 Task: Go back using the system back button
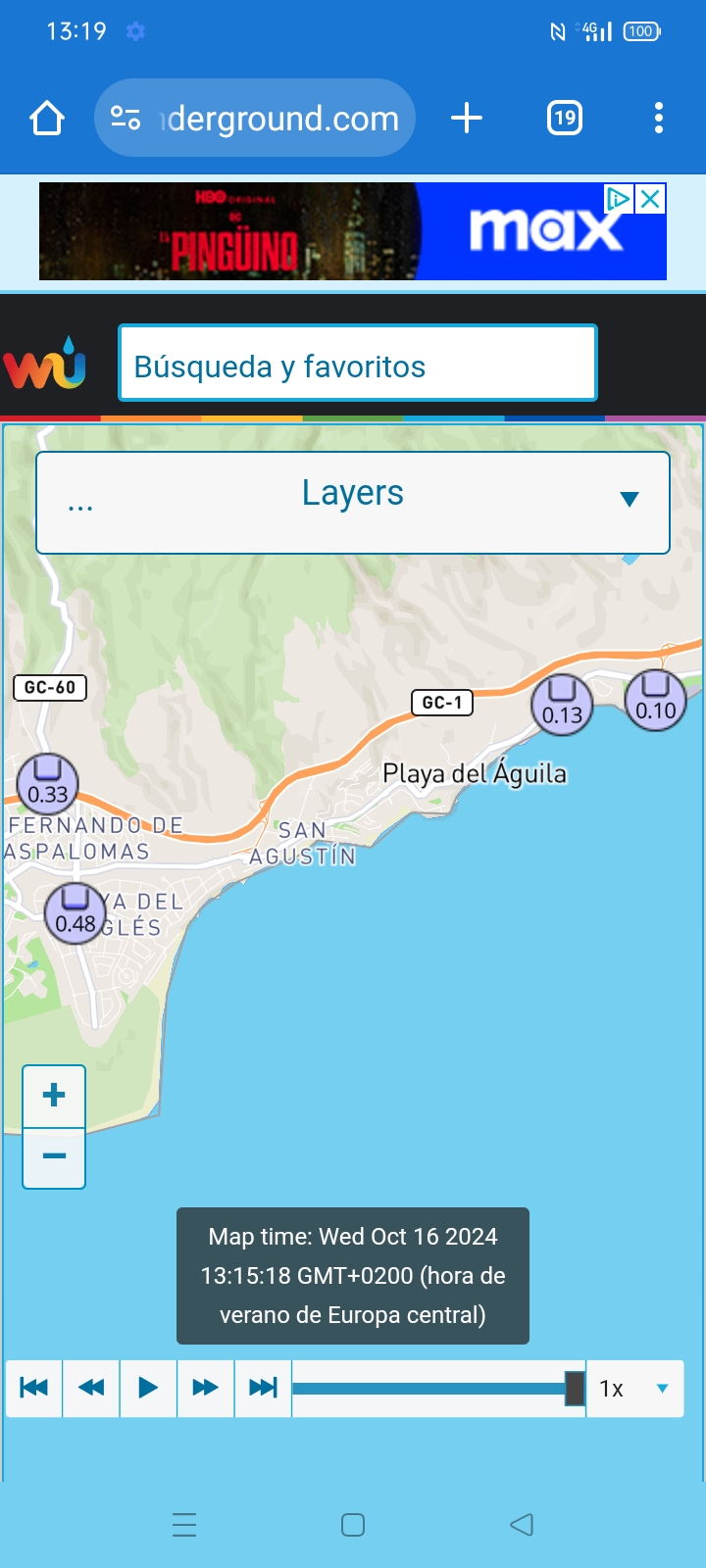click(522, 1525)
